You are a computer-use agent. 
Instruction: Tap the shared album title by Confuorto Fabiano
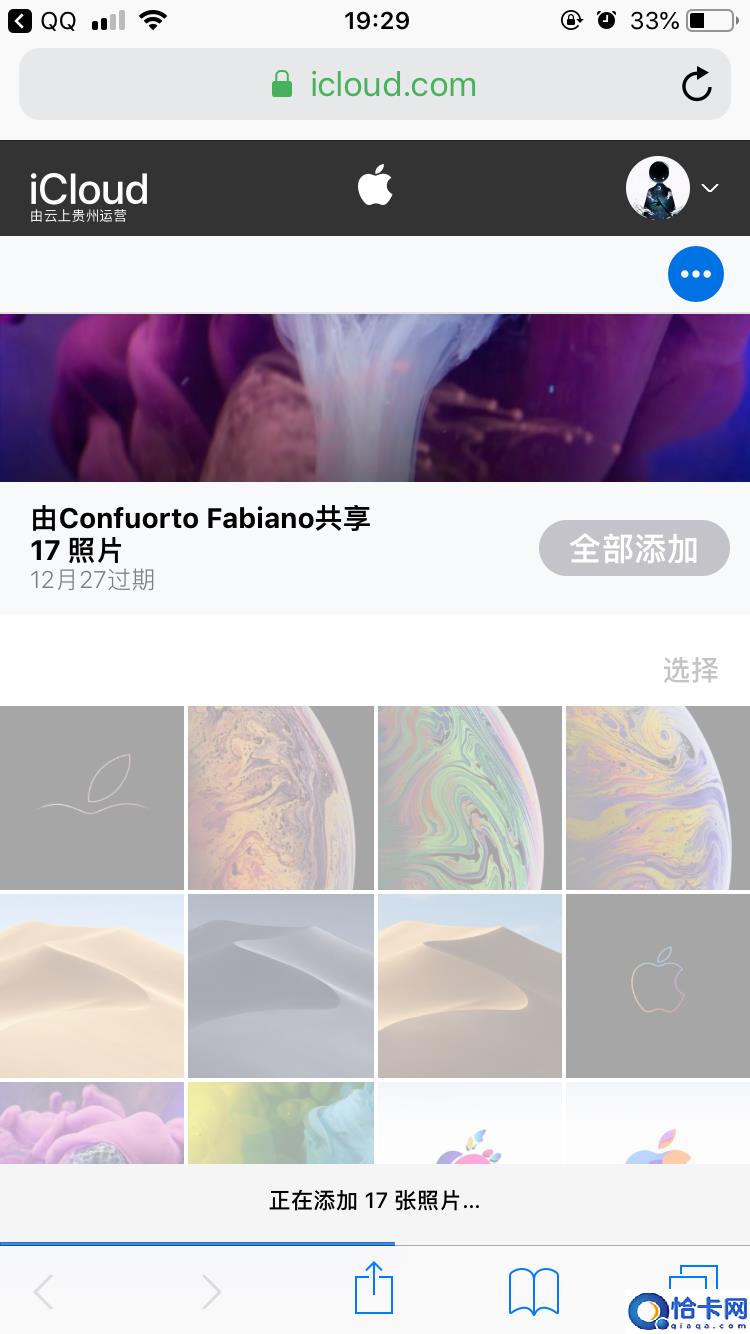coord(199,518)
